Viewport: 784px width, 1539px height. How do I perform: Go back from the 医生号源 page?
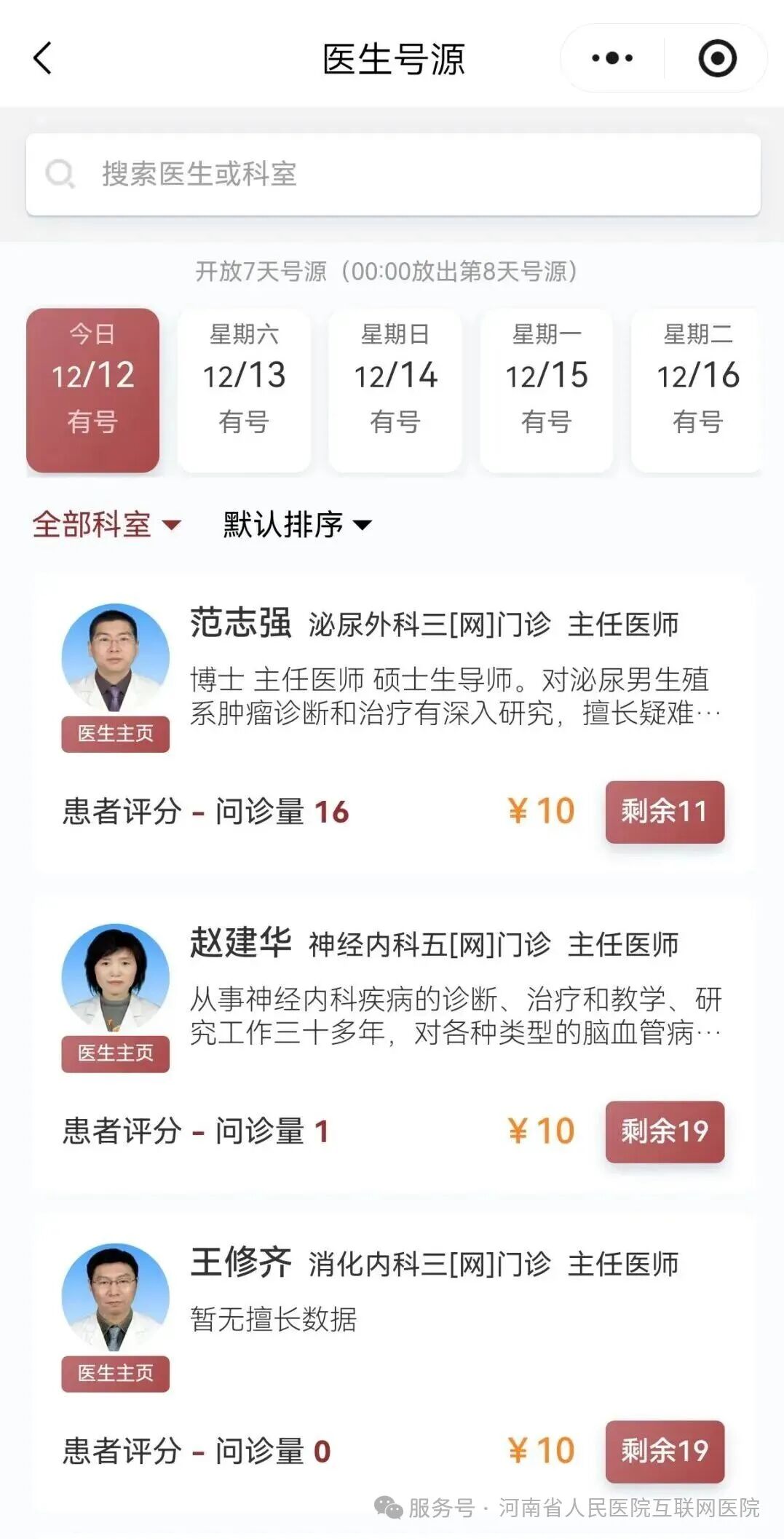point(43,58)
